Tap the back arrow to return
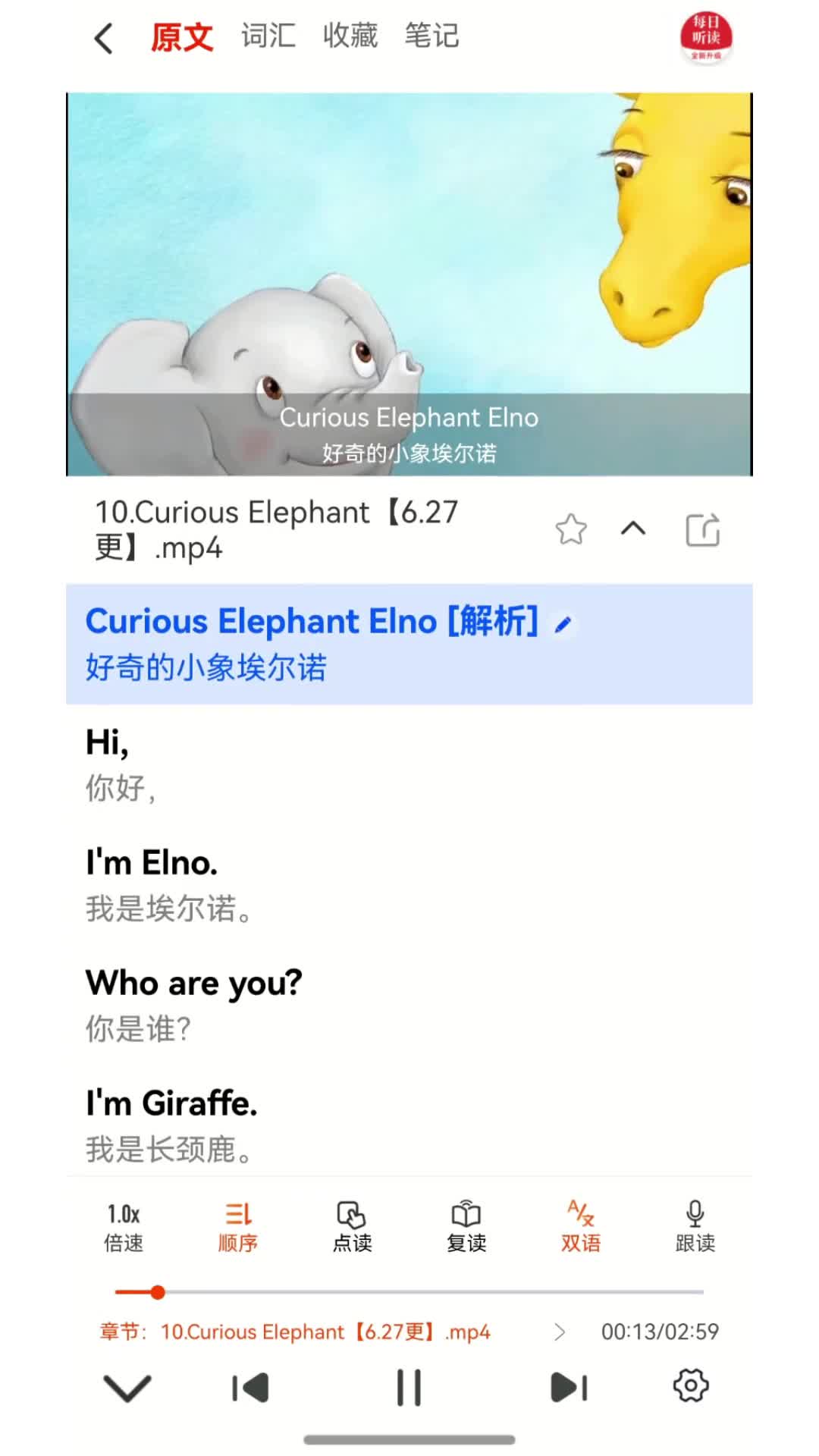The width and height of the screenshot is (819, 1456). pyautogui.click(x=105, y=38)
